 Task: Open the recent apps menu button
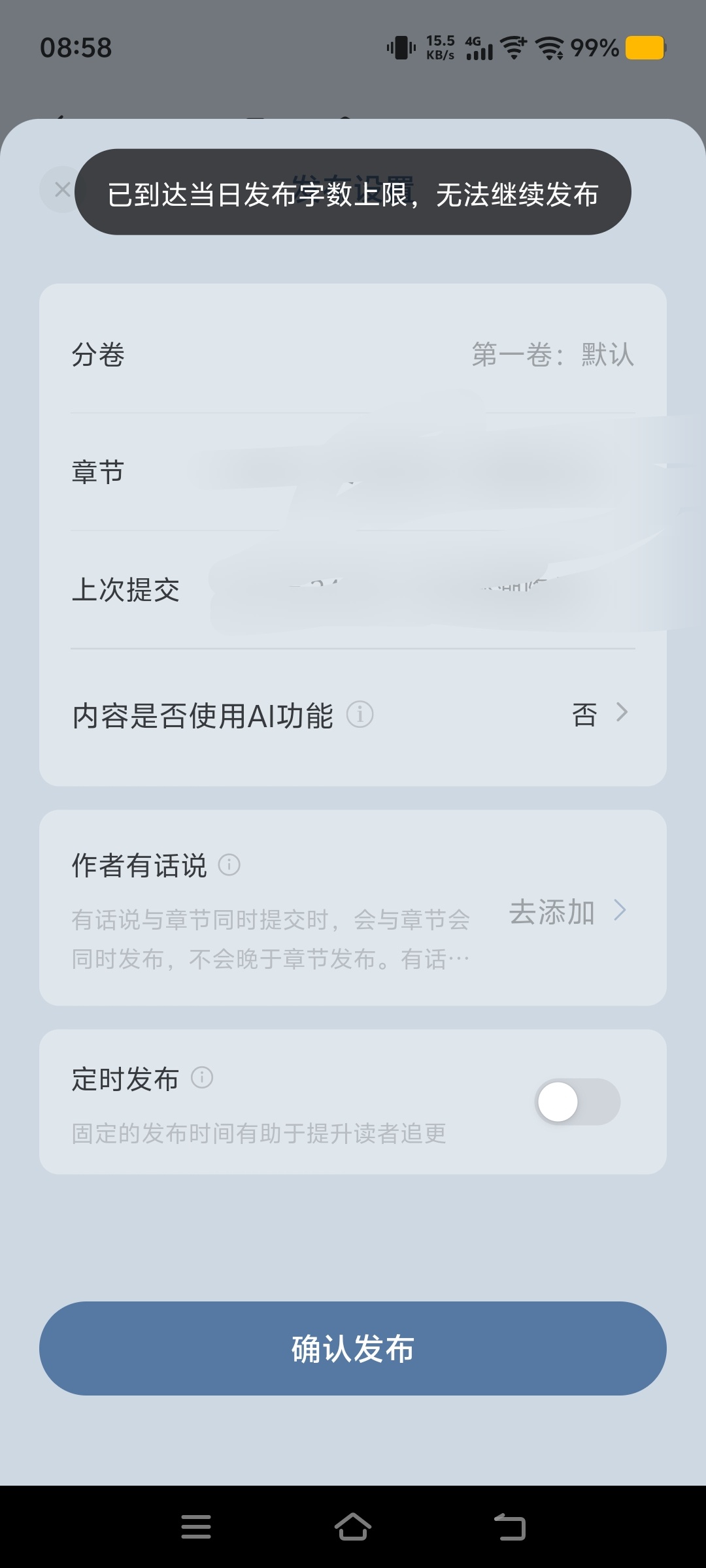195,1526
